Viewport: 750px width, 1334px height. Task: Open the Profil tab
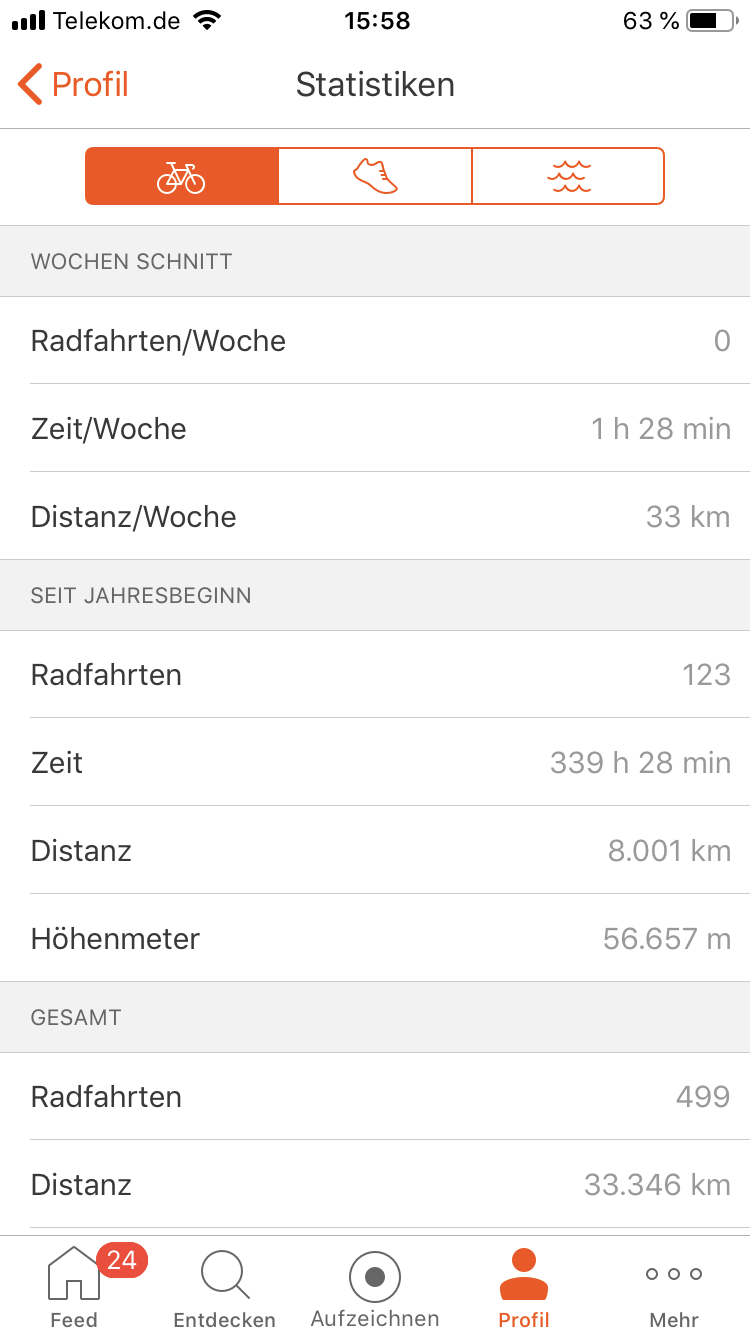[x=524, y=1287]
